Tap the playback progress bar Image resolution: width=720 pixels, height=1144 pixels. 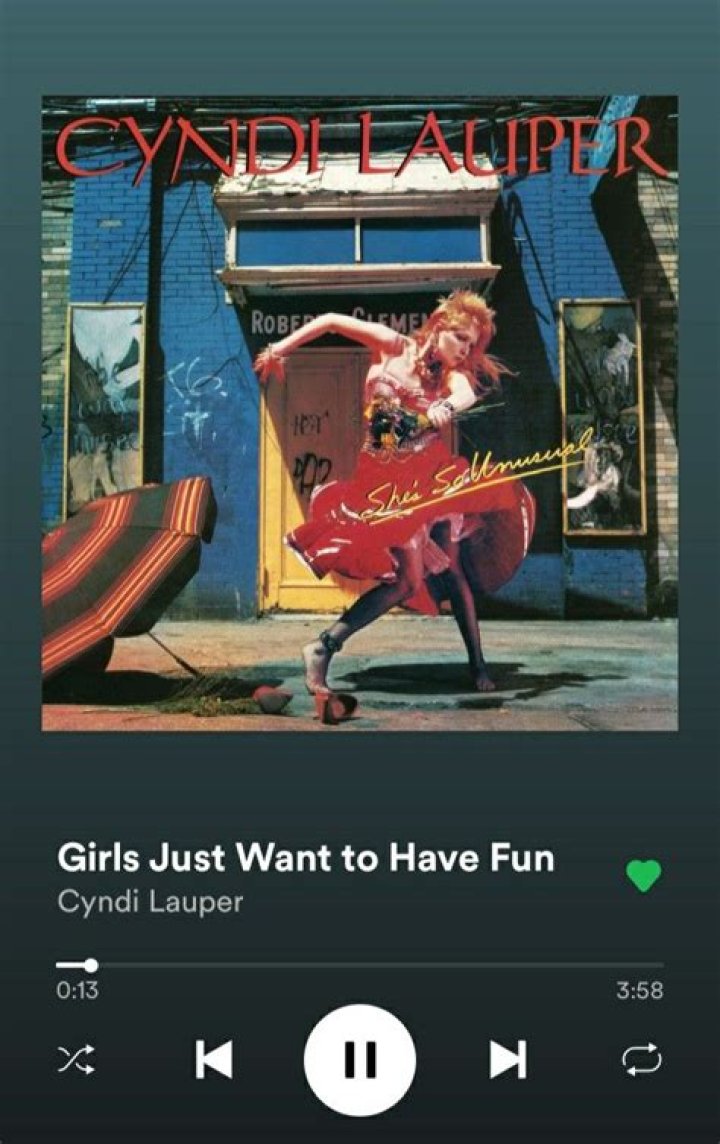pos(360,965)
